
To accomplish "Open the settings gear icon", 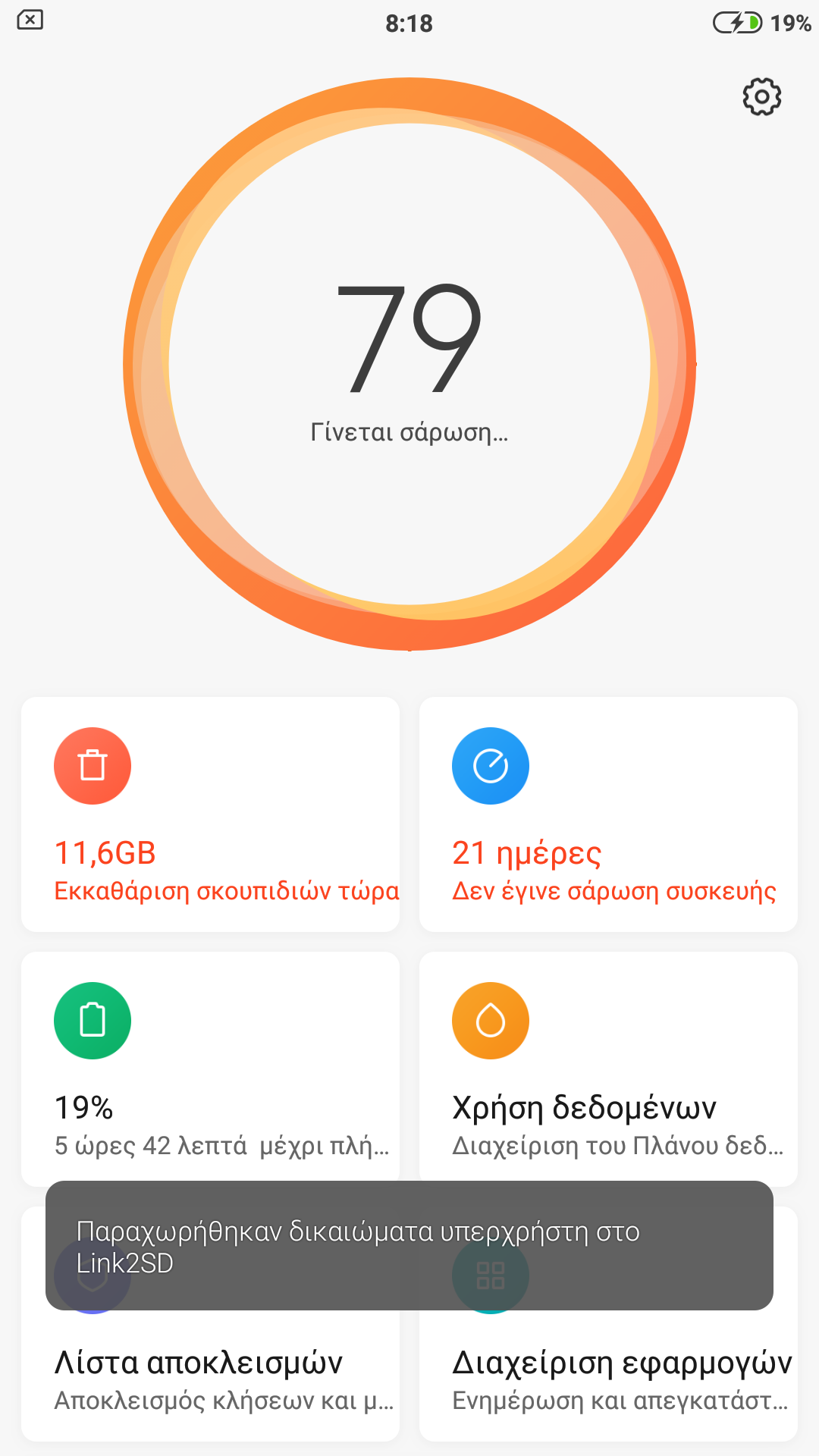I will (761, 97).
